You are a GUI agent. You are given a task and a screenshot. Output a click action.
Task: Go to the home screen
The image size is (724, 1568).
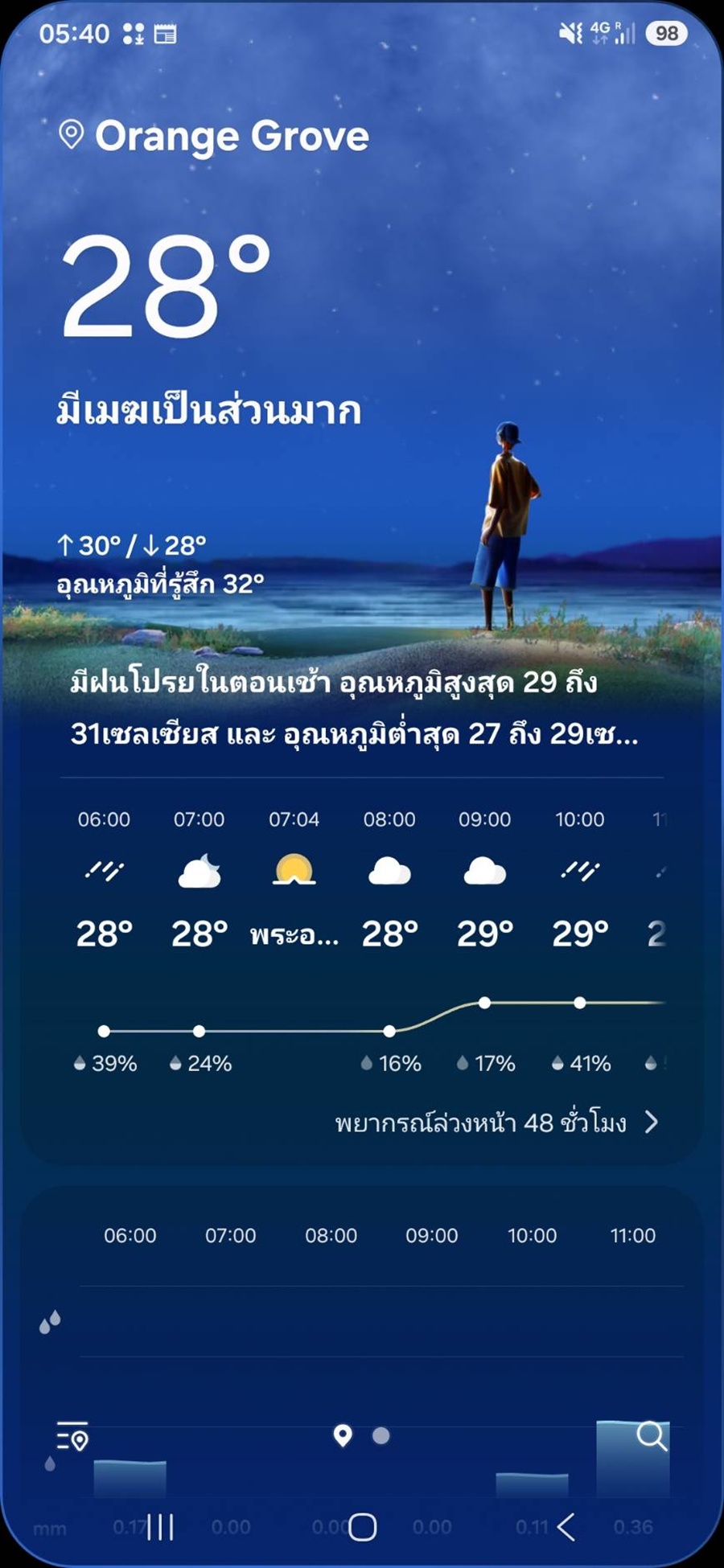click(x=363, y=1527)
